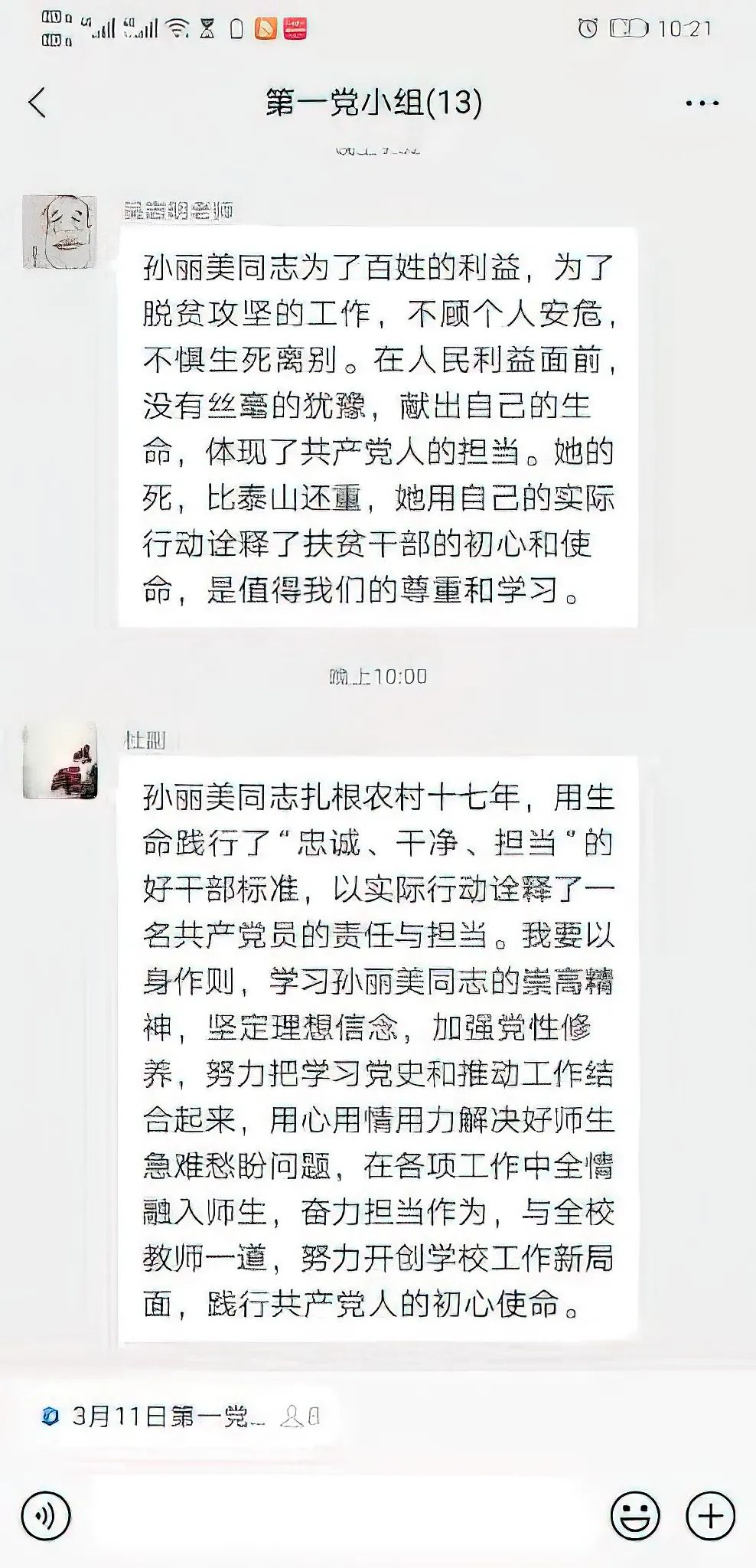Image resolution: width=756 pixels, height=1568 pixels.
Task: Switch to voice input mode
Action: click(x=46, y=1515)
